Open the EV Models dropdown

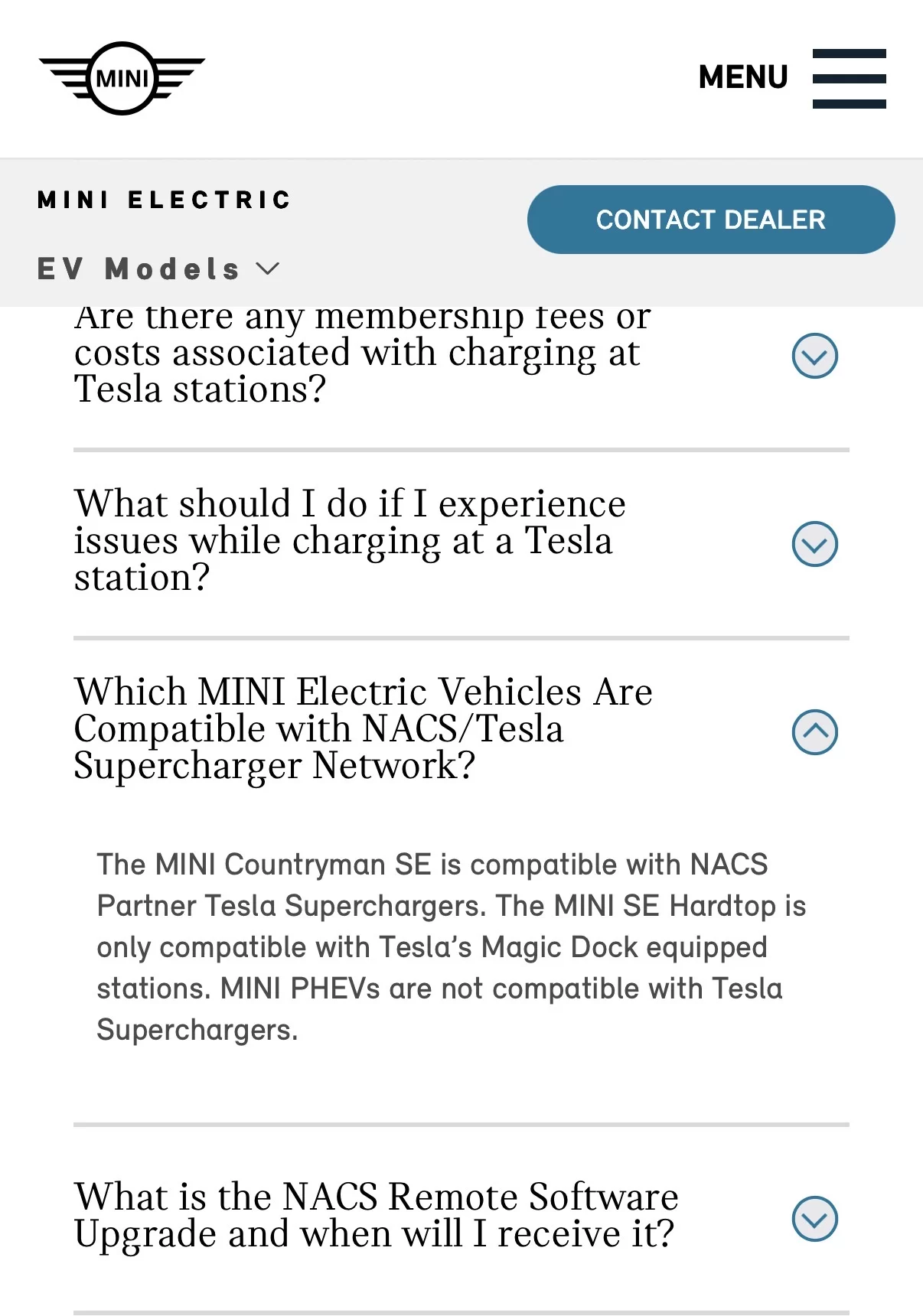click(x=158, y=269)
